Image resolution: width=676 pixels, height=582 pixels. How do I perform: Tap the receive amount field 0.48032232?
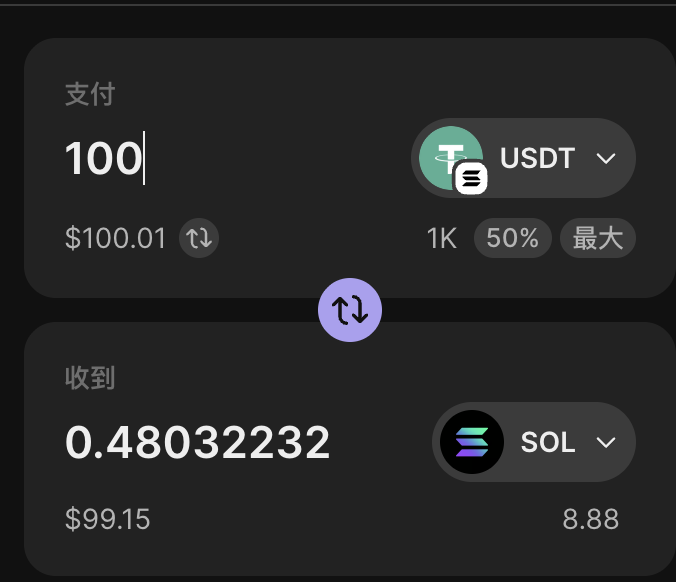pyautogui.click(x=198, y=442)
